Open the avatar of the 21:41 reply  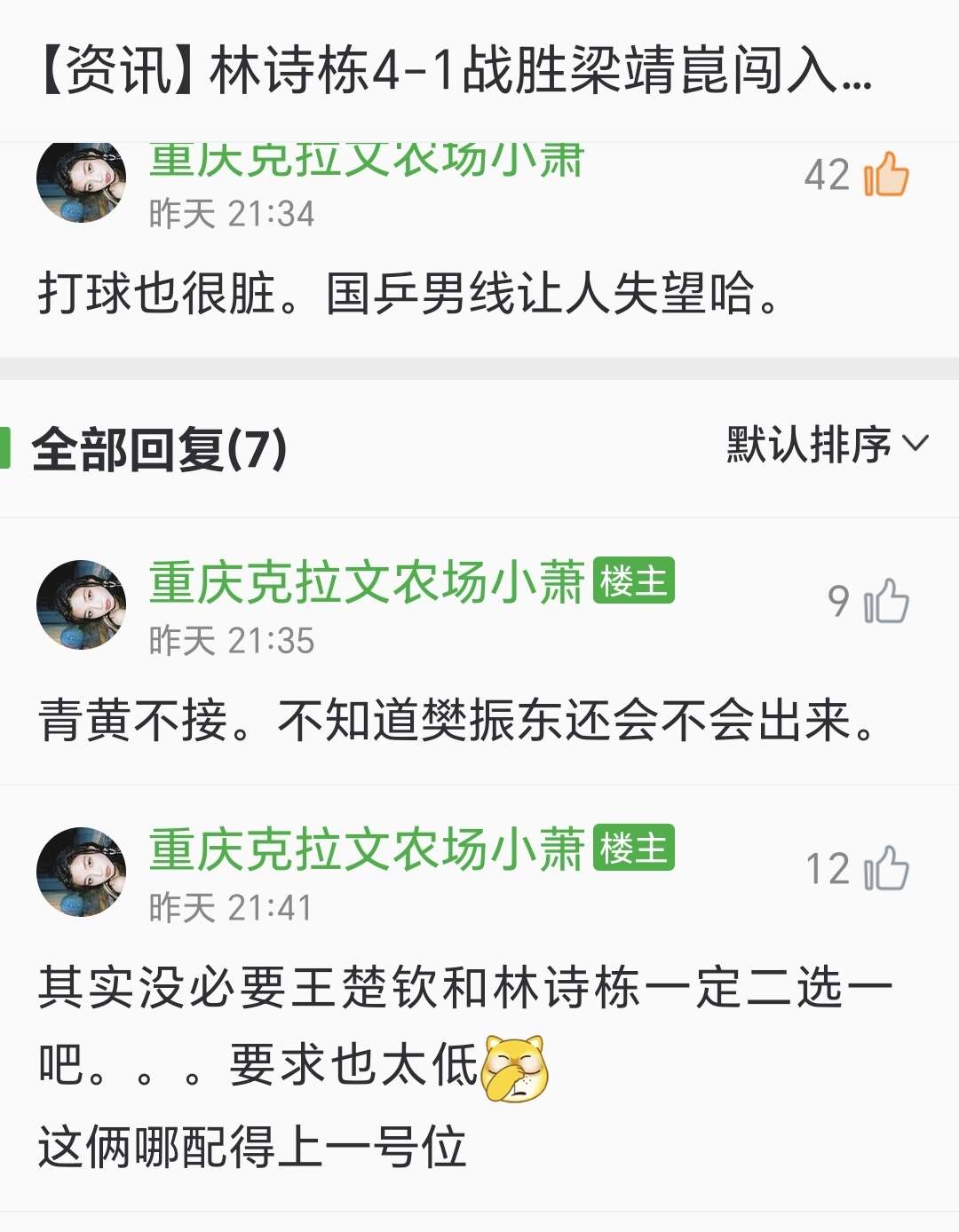coord(81,872)
